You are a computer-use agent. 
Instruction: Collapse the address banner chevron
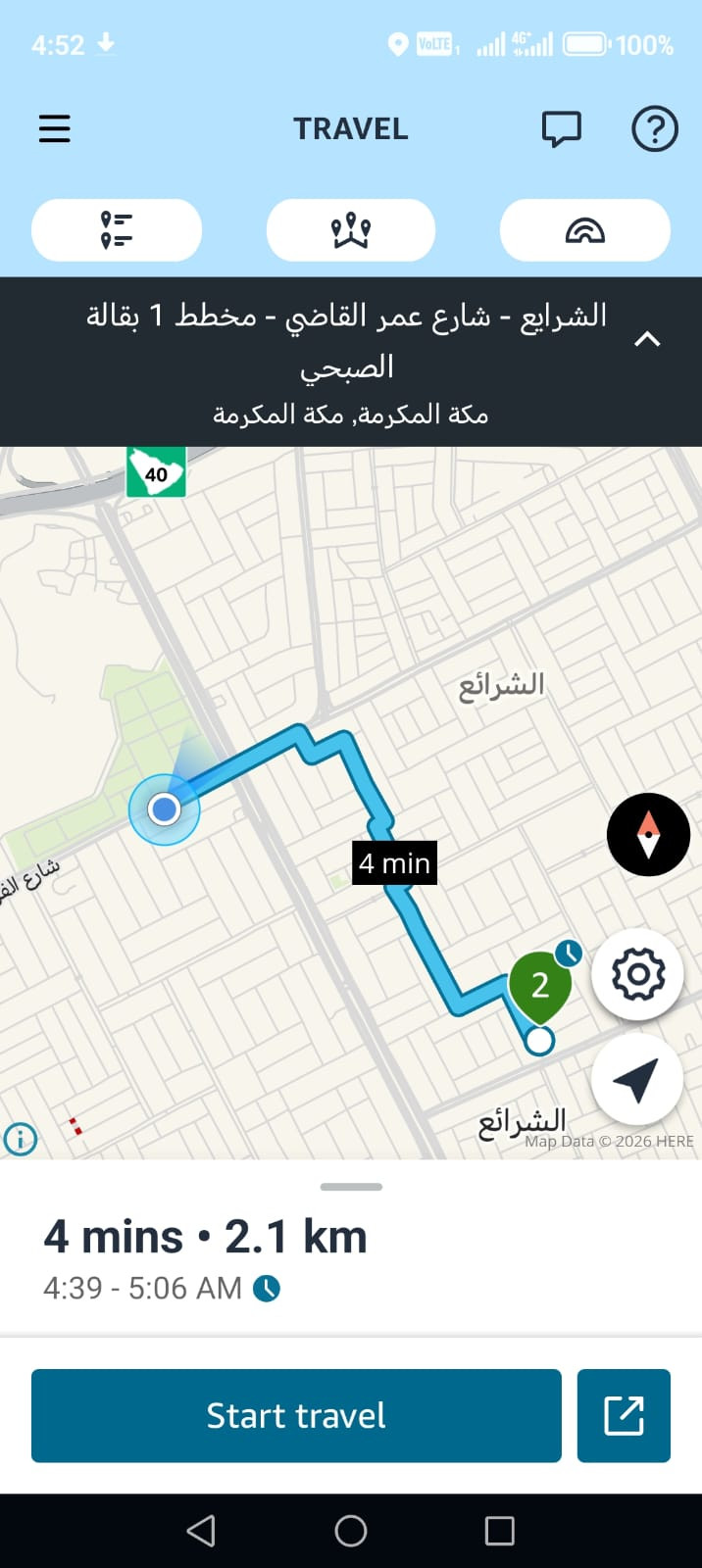pyautogui.click(x=647, y=339)
